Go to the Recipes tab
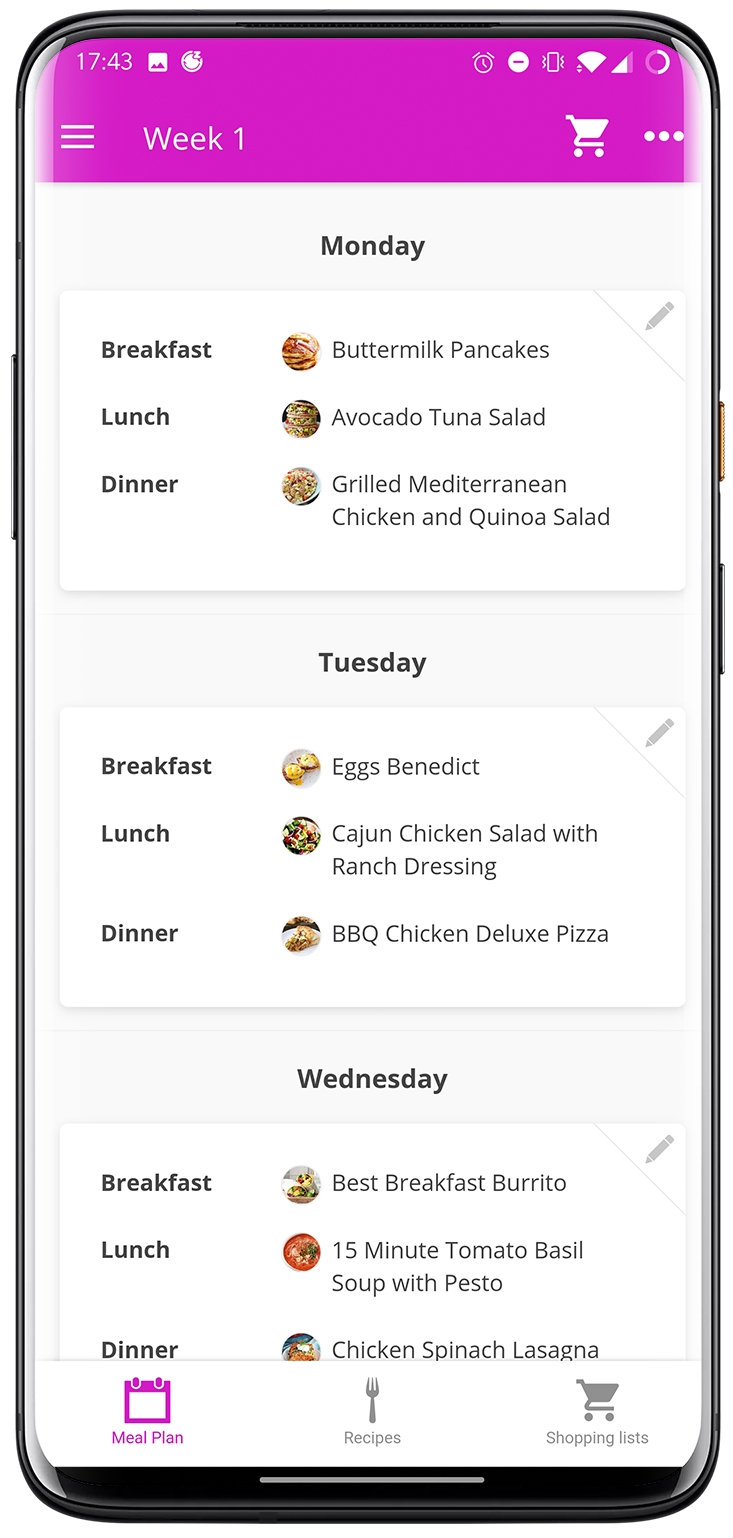733x1538 pixels. (372, 1411)
